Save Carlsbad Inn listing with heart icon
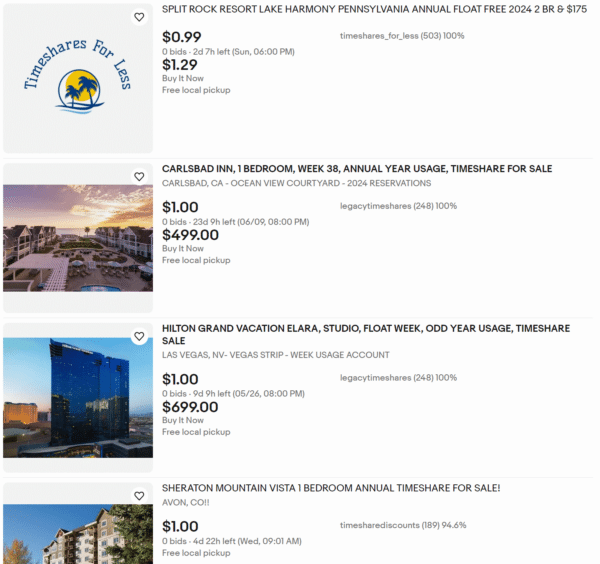This screenshot has height=564, width=600. pos(139,176)
